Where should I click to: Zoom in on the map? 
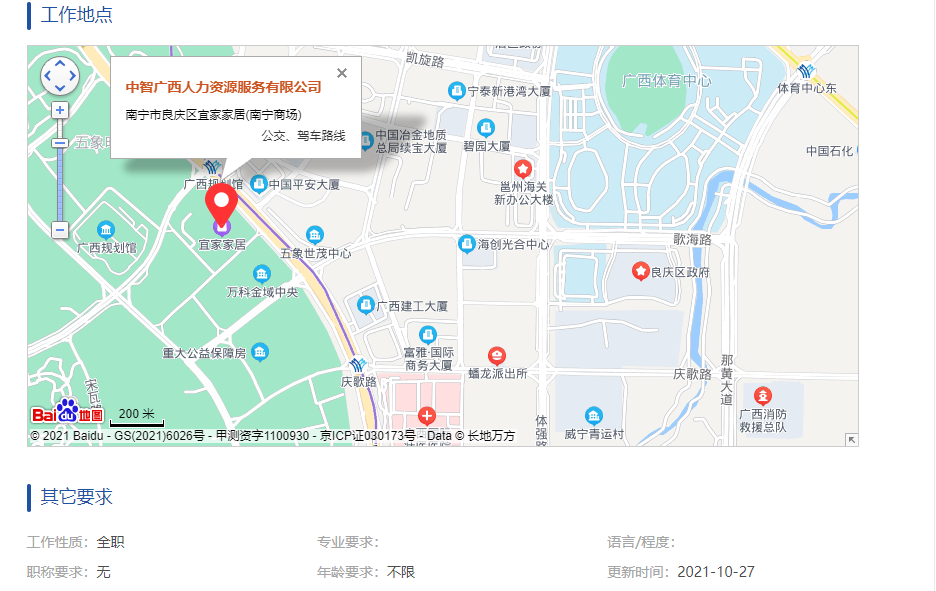[x=60, y=110]
